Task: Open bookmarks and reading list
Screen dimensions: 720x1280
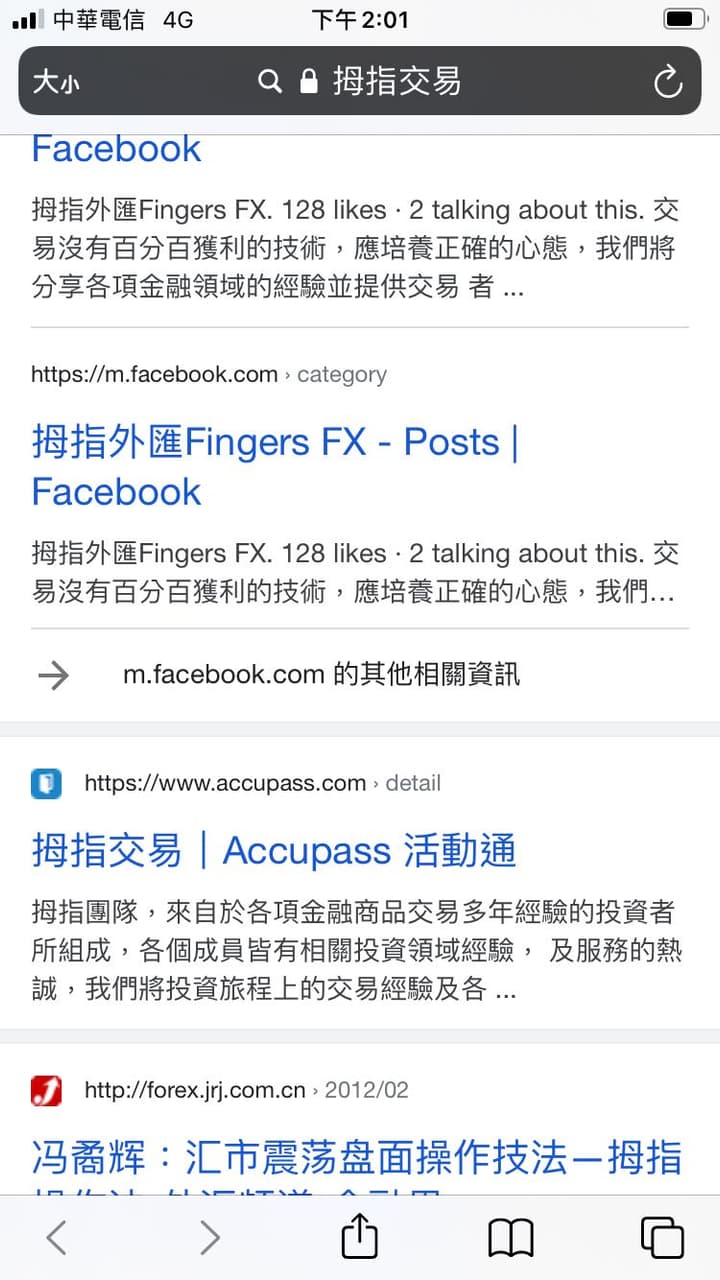Action: (x=511, y=1238)
